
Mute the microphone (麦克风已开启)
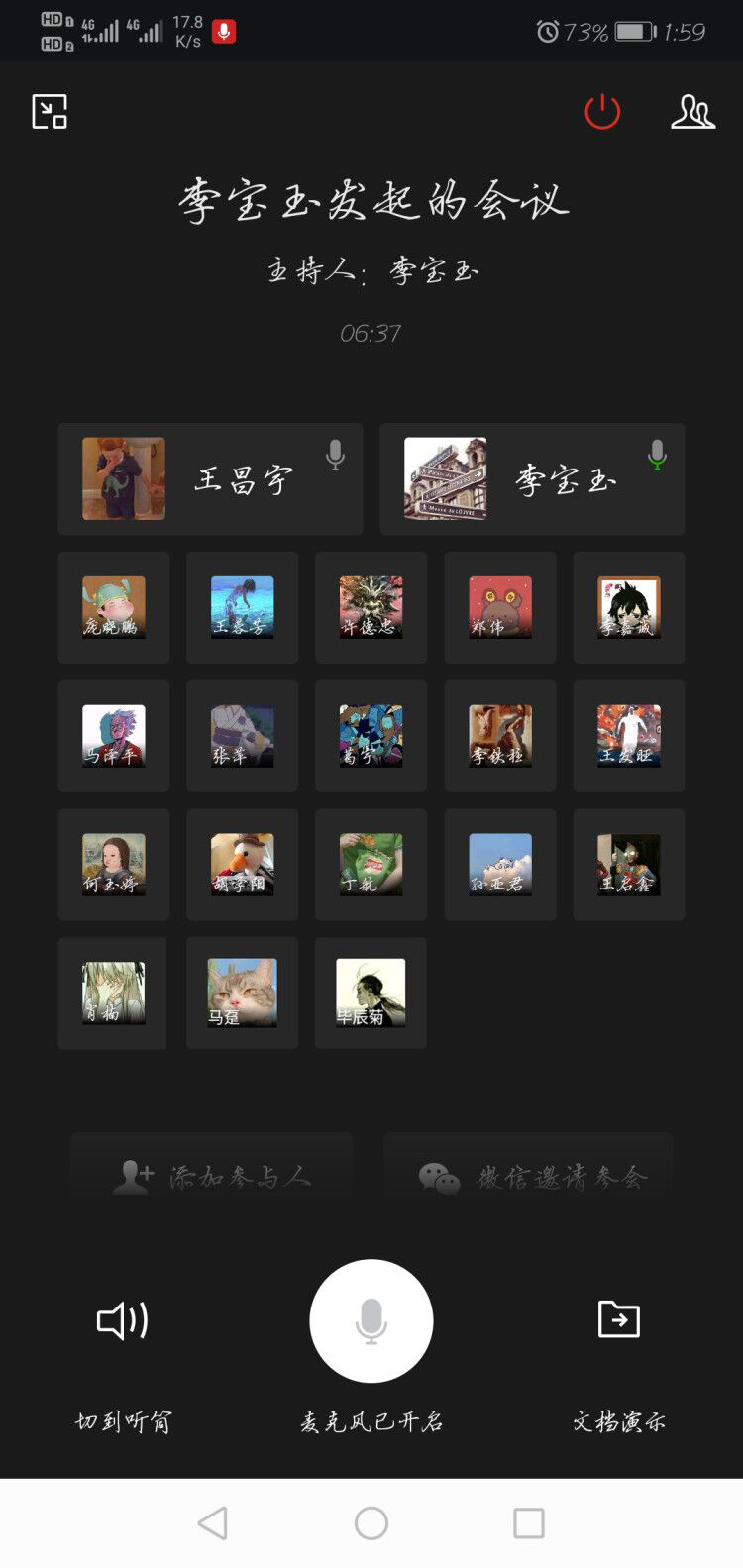371,1320
